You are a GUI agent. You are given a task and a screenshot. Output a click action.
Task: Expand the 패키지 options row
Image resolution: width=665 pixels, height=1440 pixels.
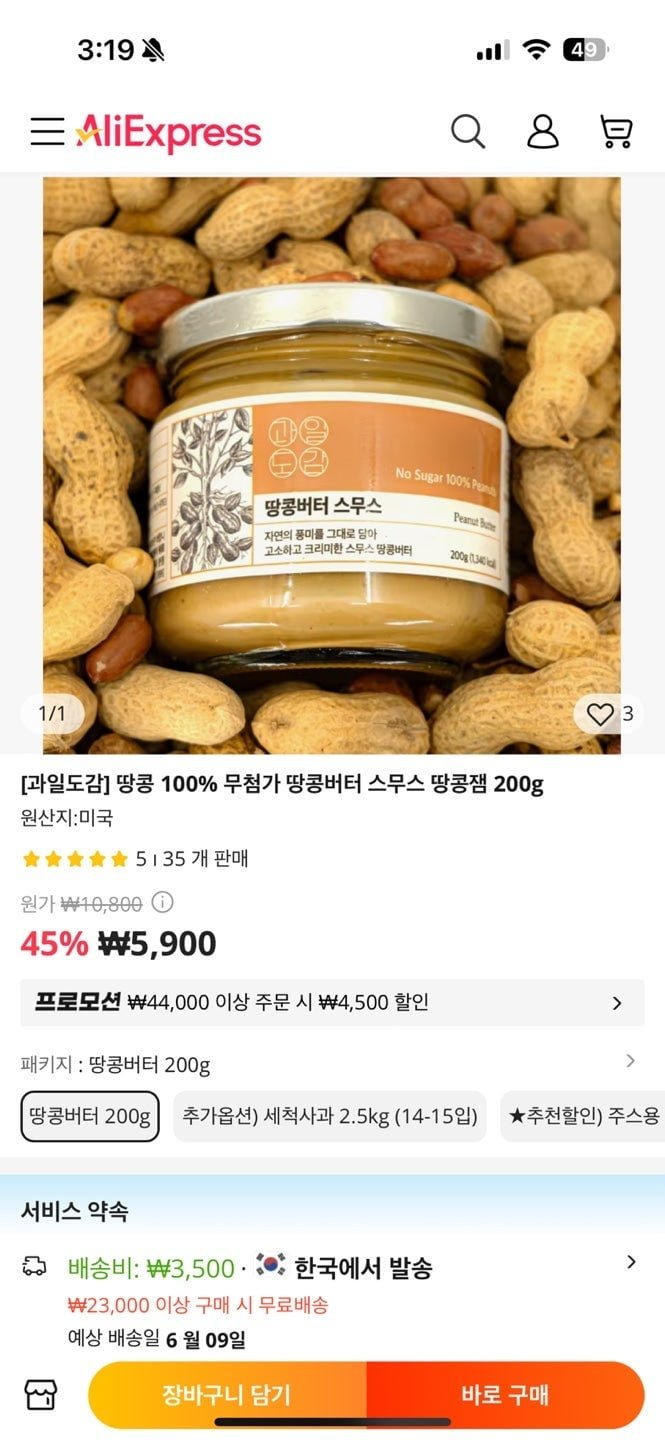pos(629,1061)
